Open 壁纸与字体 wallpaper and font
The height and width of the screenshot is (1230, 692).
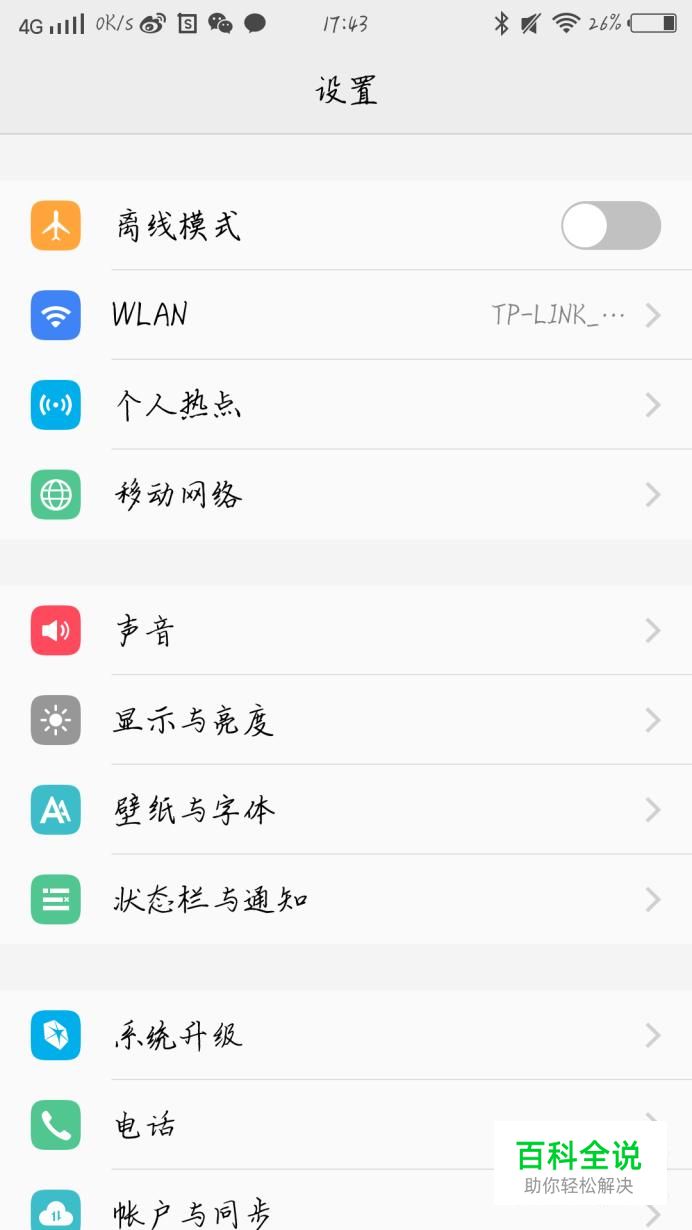tap(346, 810)
